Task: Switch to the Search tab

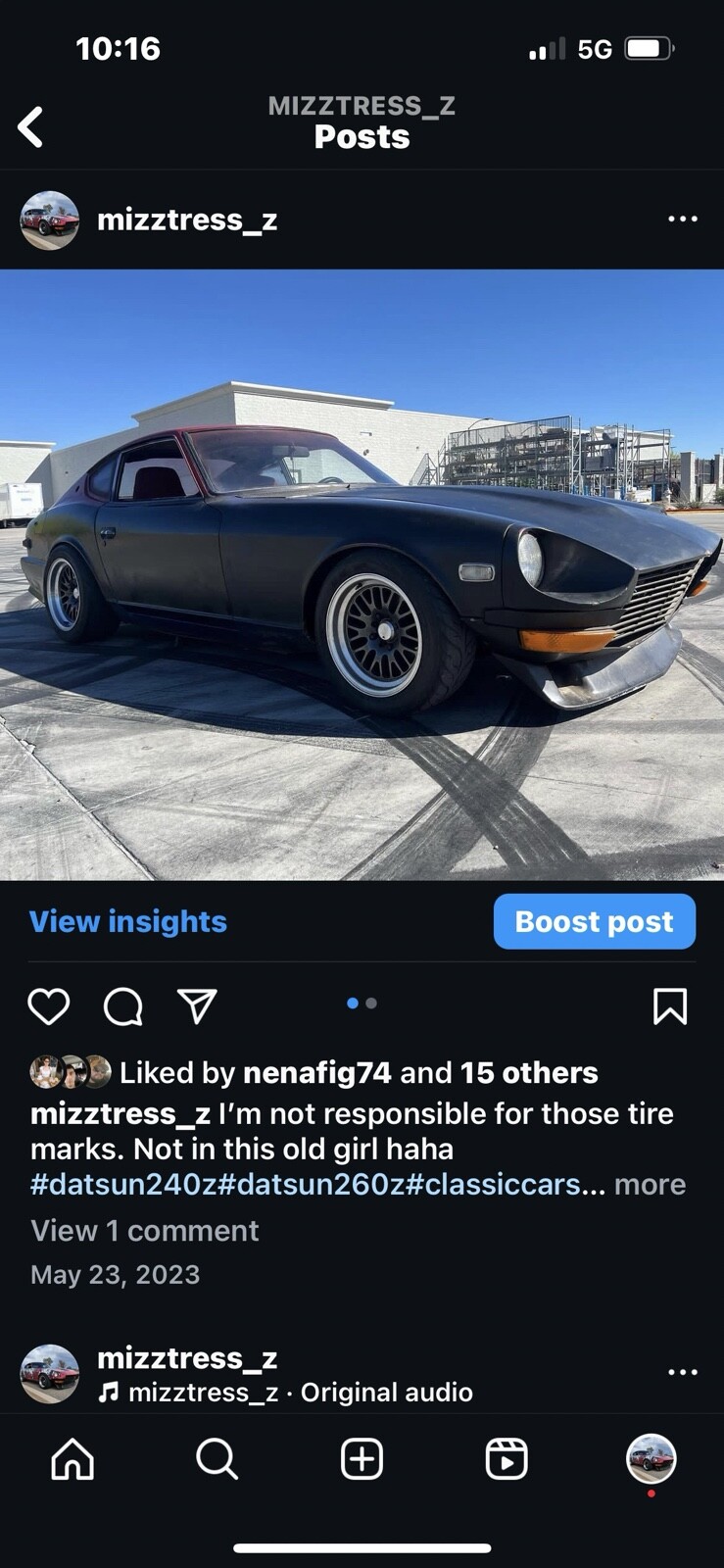Action: point(217,1458)
